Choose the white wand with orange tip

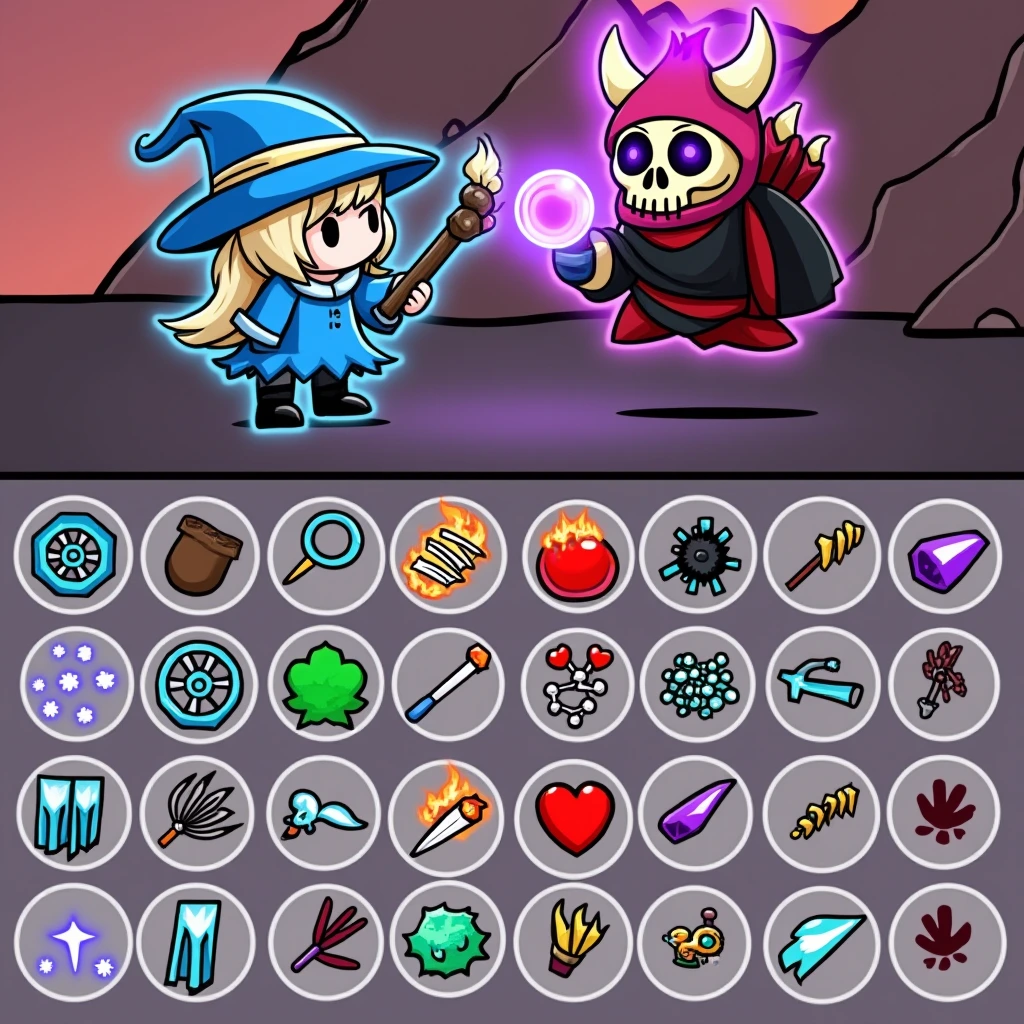(448, 686)
